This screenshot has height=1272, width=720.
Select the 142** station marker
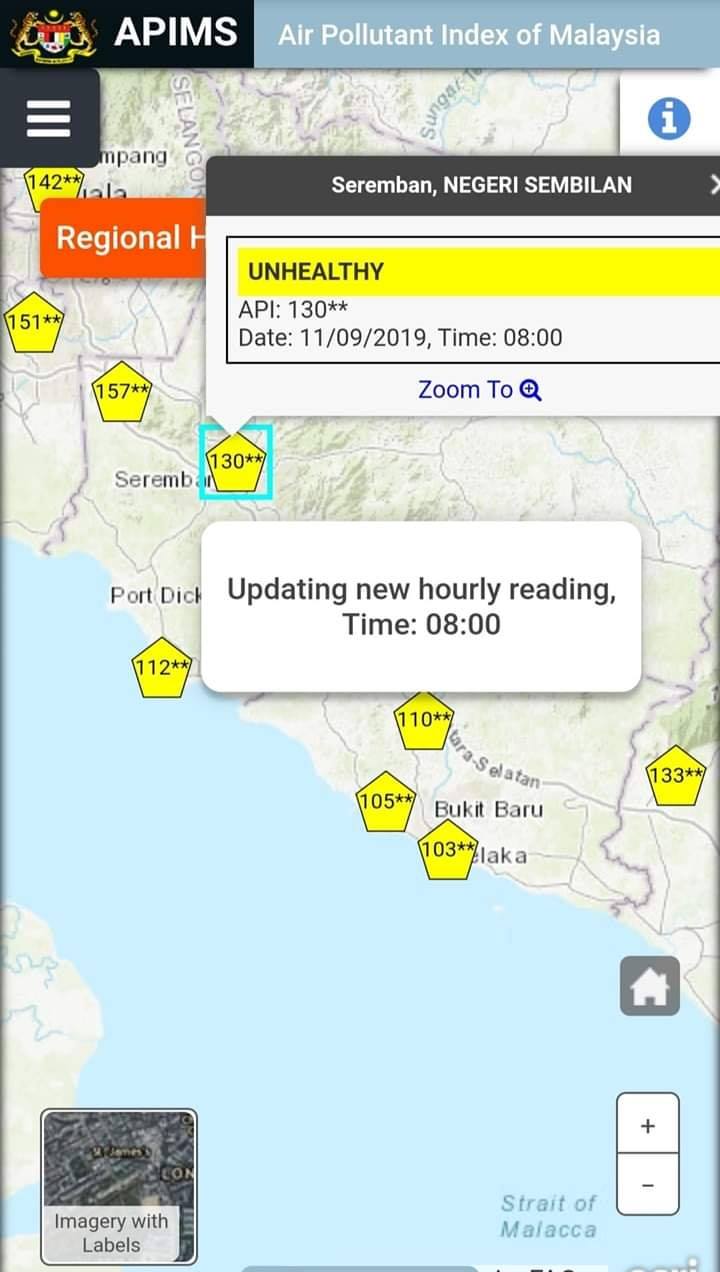pyautogui.click(x=54, y=183)
